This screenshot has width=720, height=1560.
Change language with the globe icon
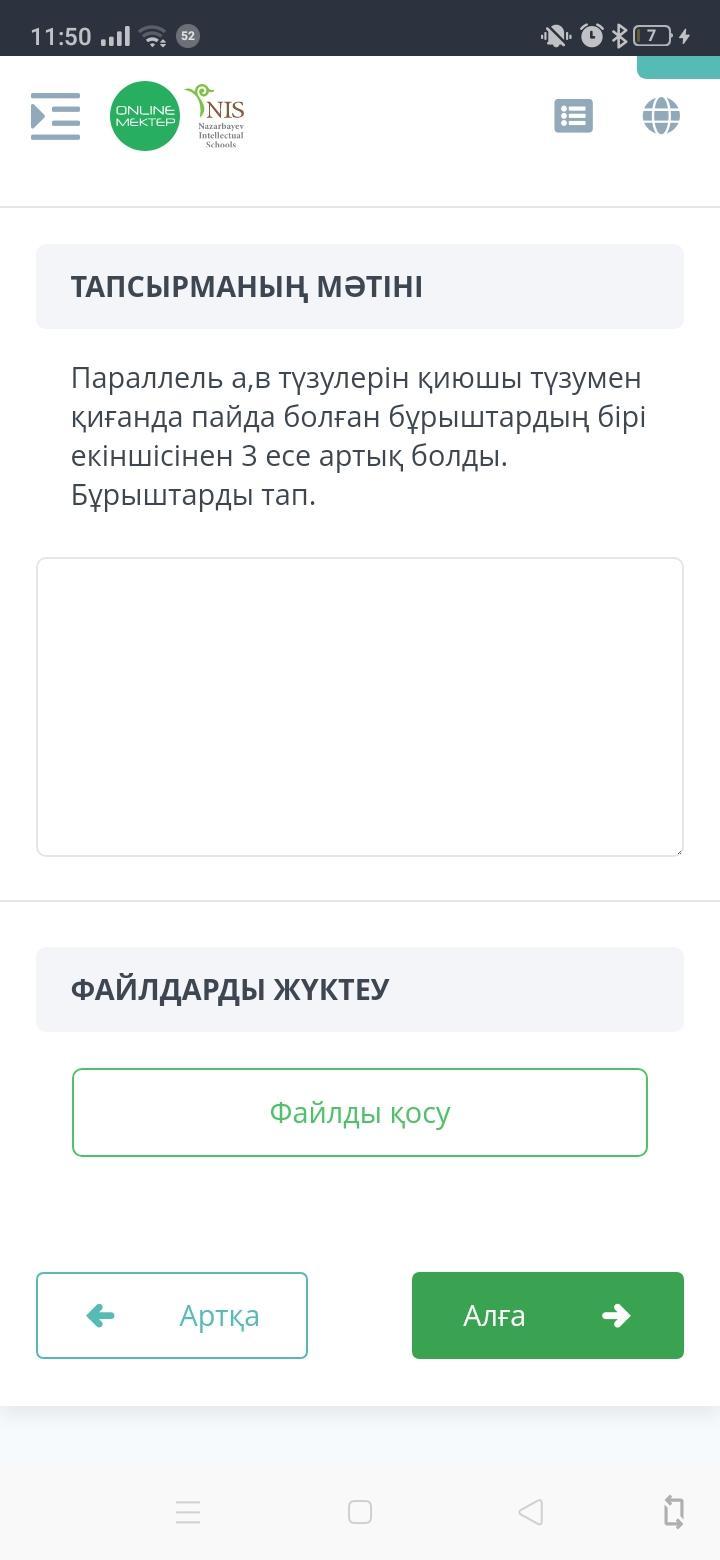point(661,116)
